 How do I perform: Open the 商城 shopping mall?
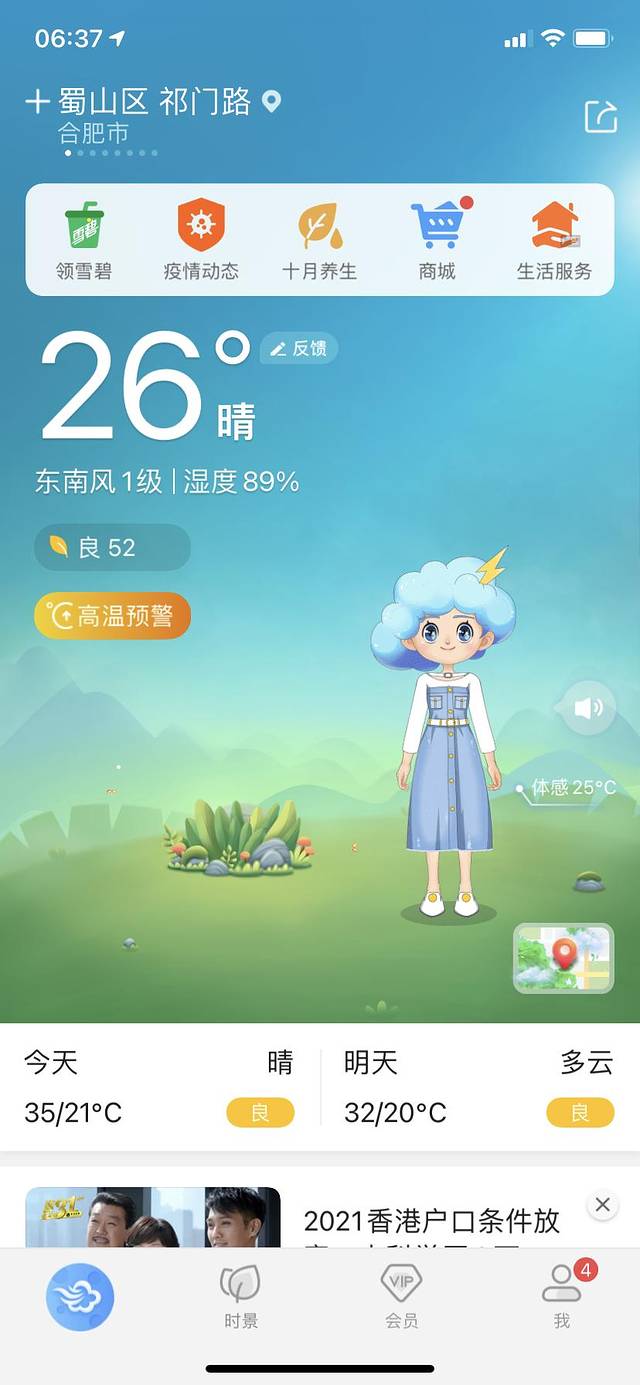coord(437,240)
